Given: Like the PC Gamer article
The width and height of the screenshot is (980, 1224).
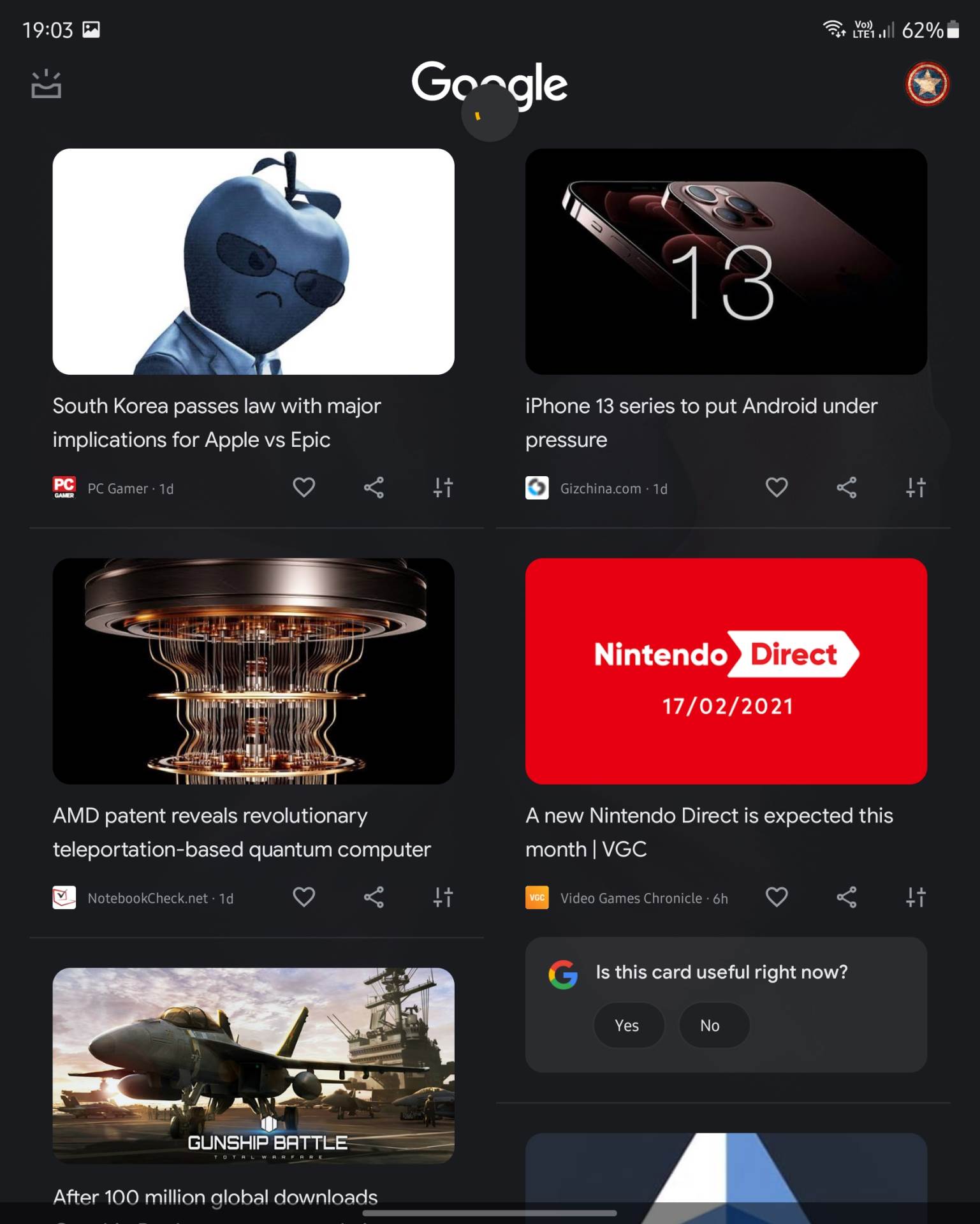Looking at the screenshot, I should (x=304, y=488).
